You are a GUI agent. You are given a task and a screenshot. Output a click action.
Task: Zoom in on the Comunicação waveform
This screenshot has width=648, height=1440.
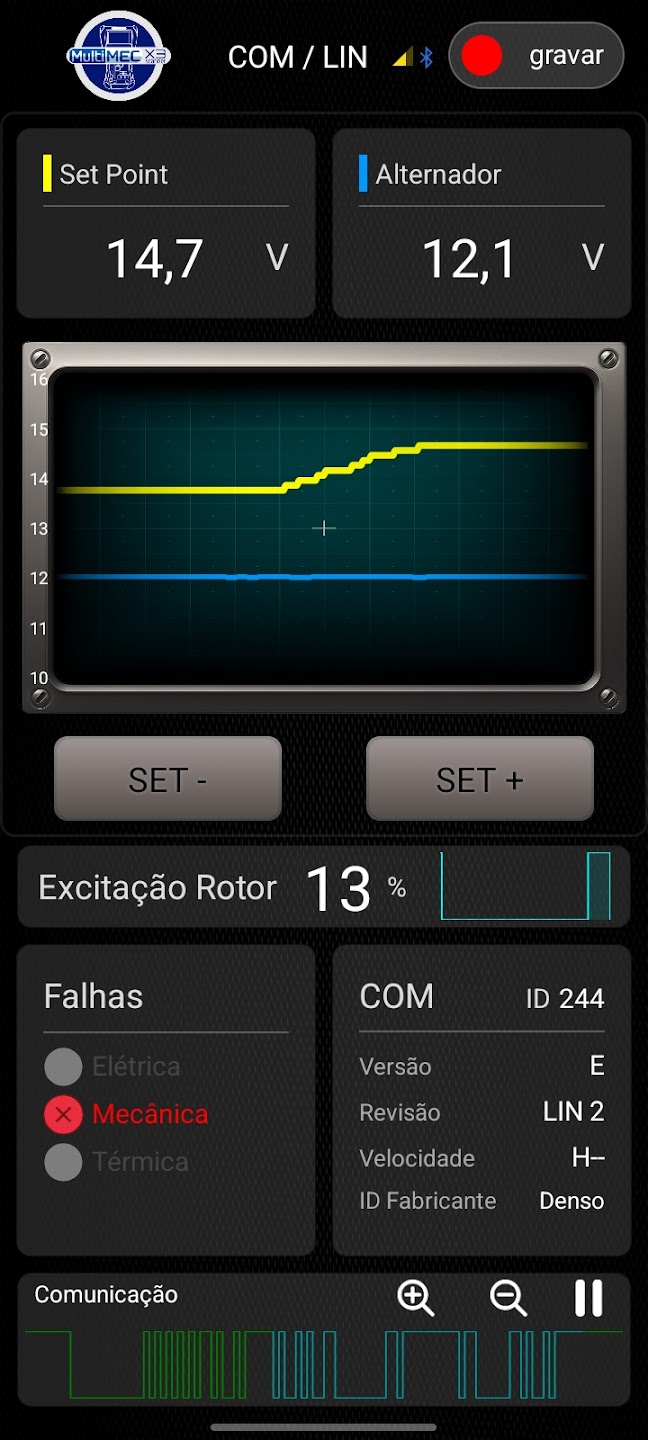point(416,1298)
